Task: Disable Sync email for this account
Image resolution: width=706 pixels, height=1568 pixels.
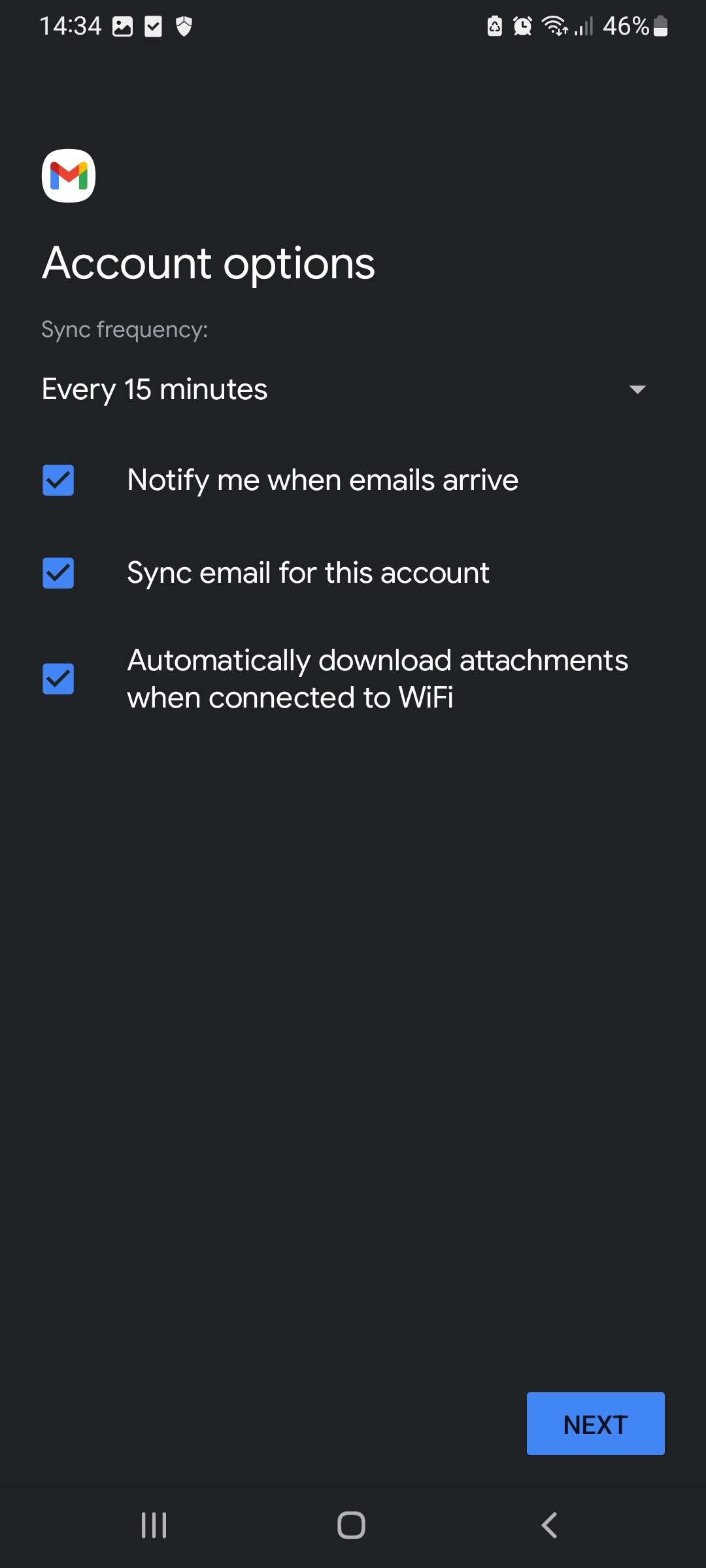Action: (x=58, y=573)
